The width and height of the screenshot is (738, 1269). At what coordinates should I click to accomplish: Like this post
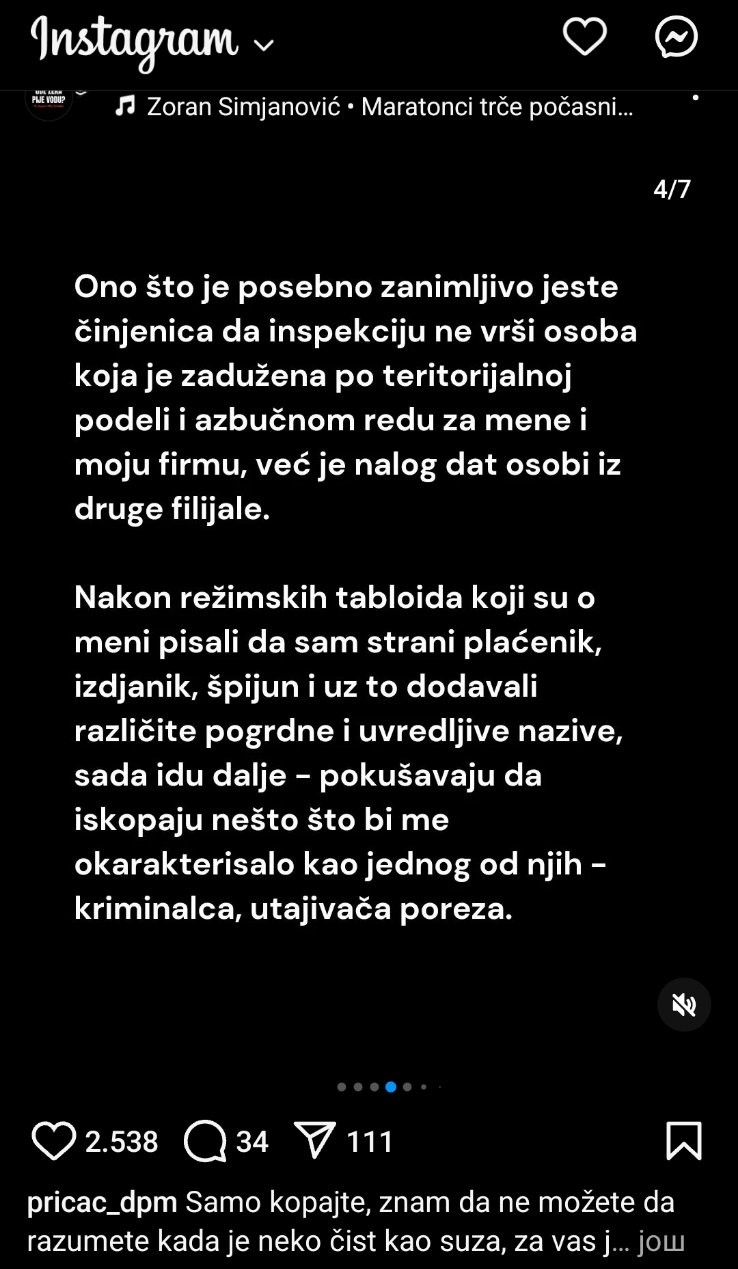pos(54,1141)
